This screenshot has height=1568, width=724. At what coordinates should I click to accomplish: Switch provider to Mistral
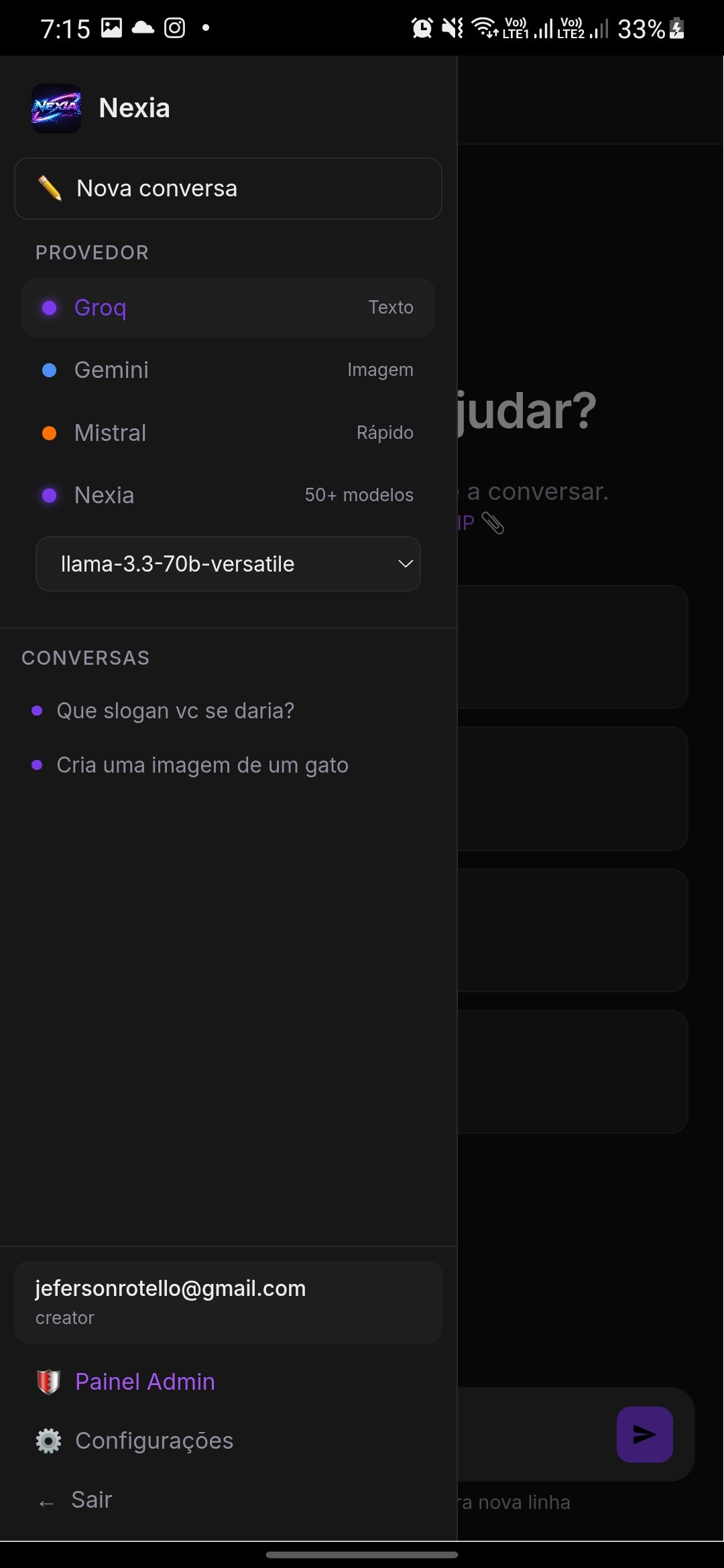pos(228,433)
